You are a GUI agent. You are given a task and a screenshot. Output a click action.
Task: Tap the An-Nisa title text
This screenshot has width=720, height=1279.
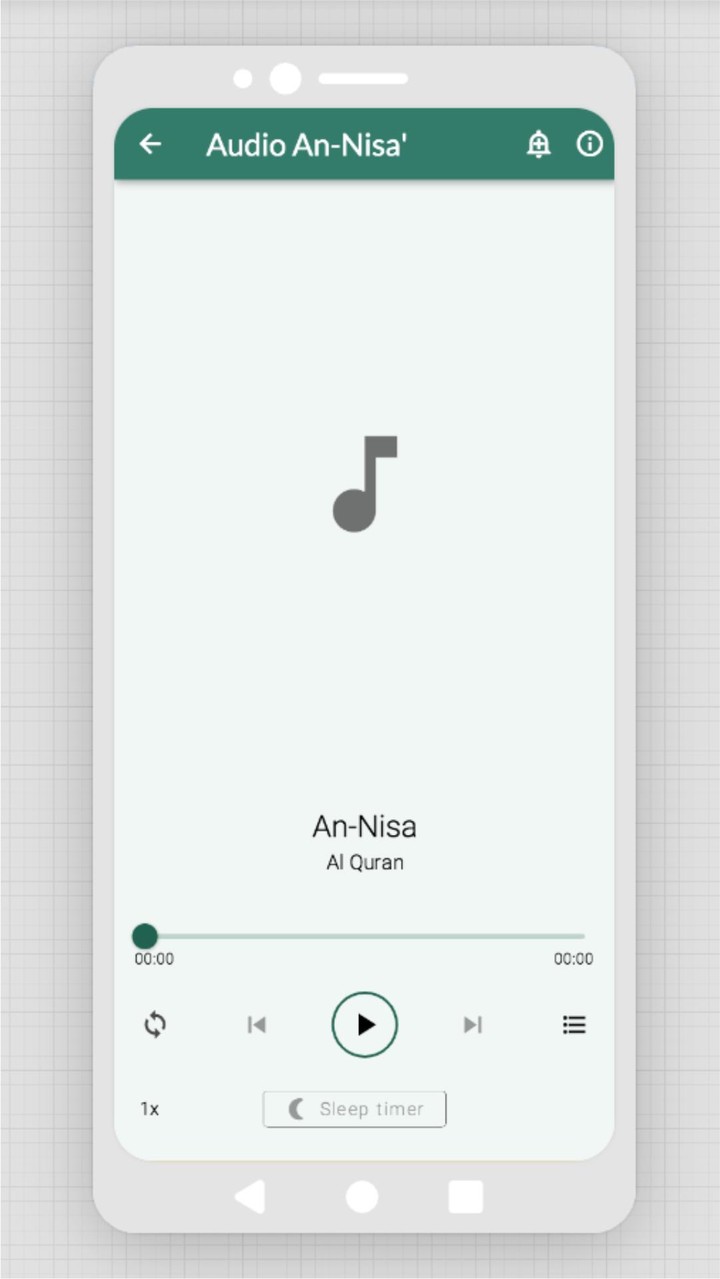364,826
